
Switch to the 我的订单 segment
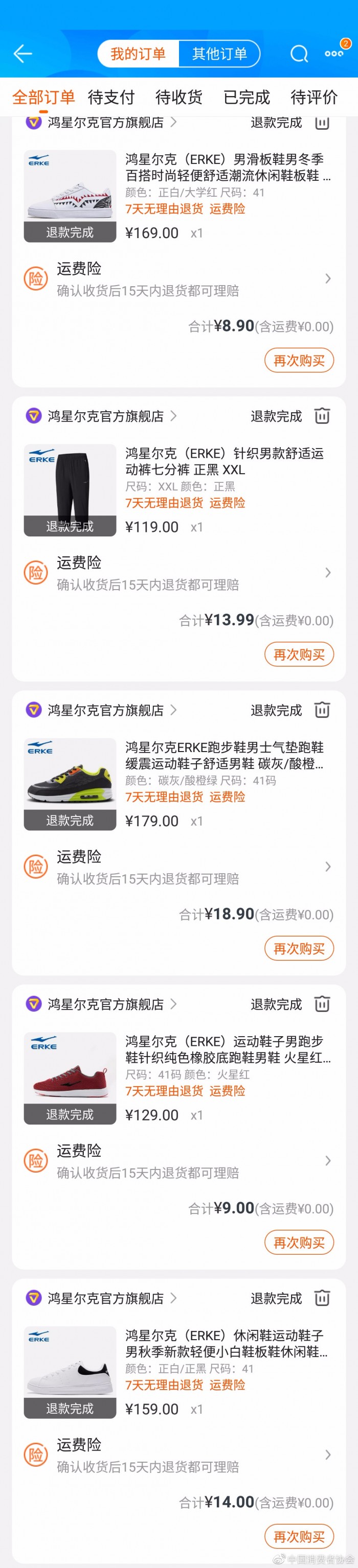click(138, 54)
